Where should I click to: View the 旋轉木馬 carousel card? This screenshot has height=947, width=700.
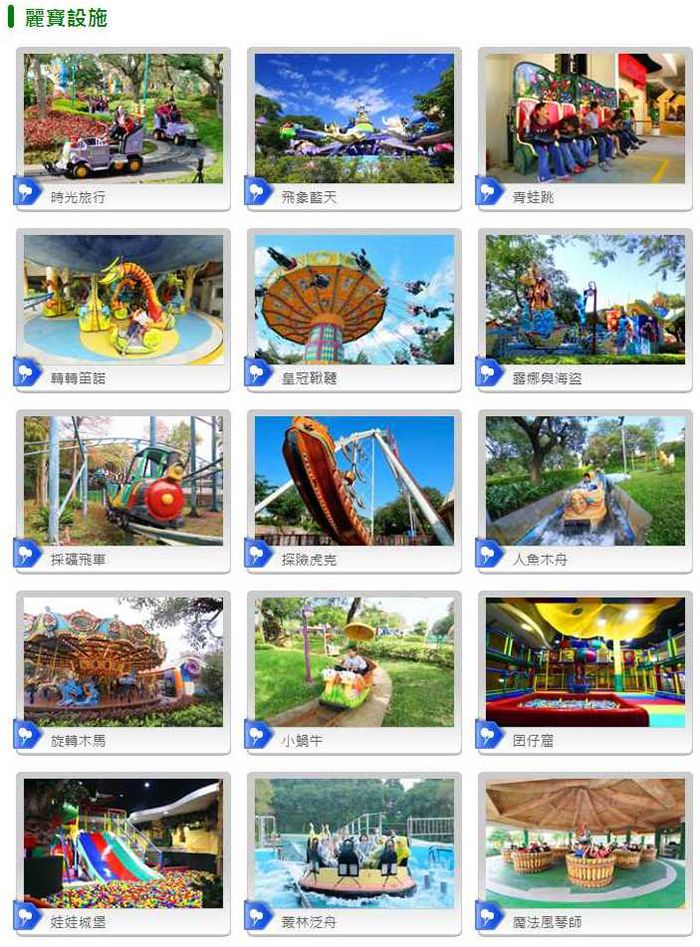pos(124,661)
